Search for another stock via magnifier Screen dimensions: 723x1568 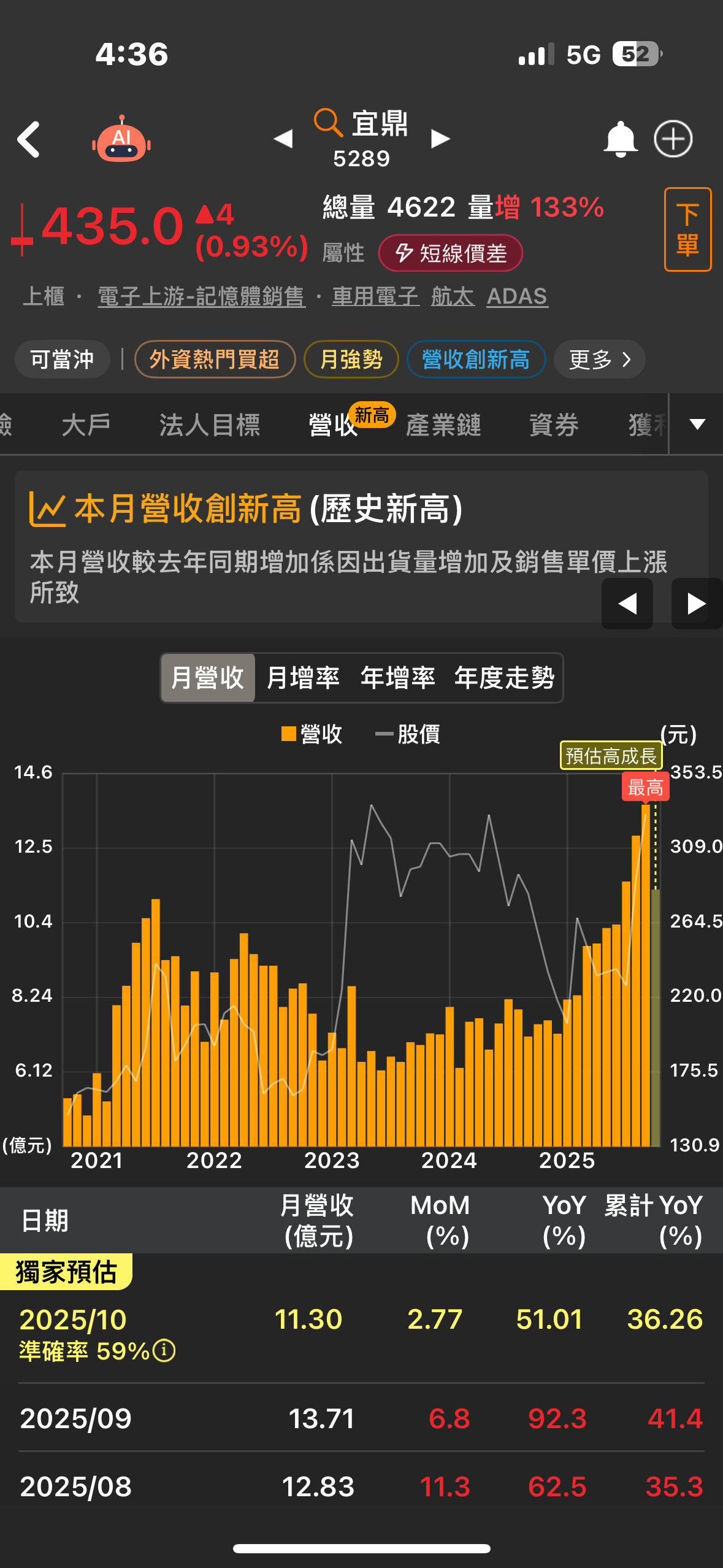click(x=328, y=123)
